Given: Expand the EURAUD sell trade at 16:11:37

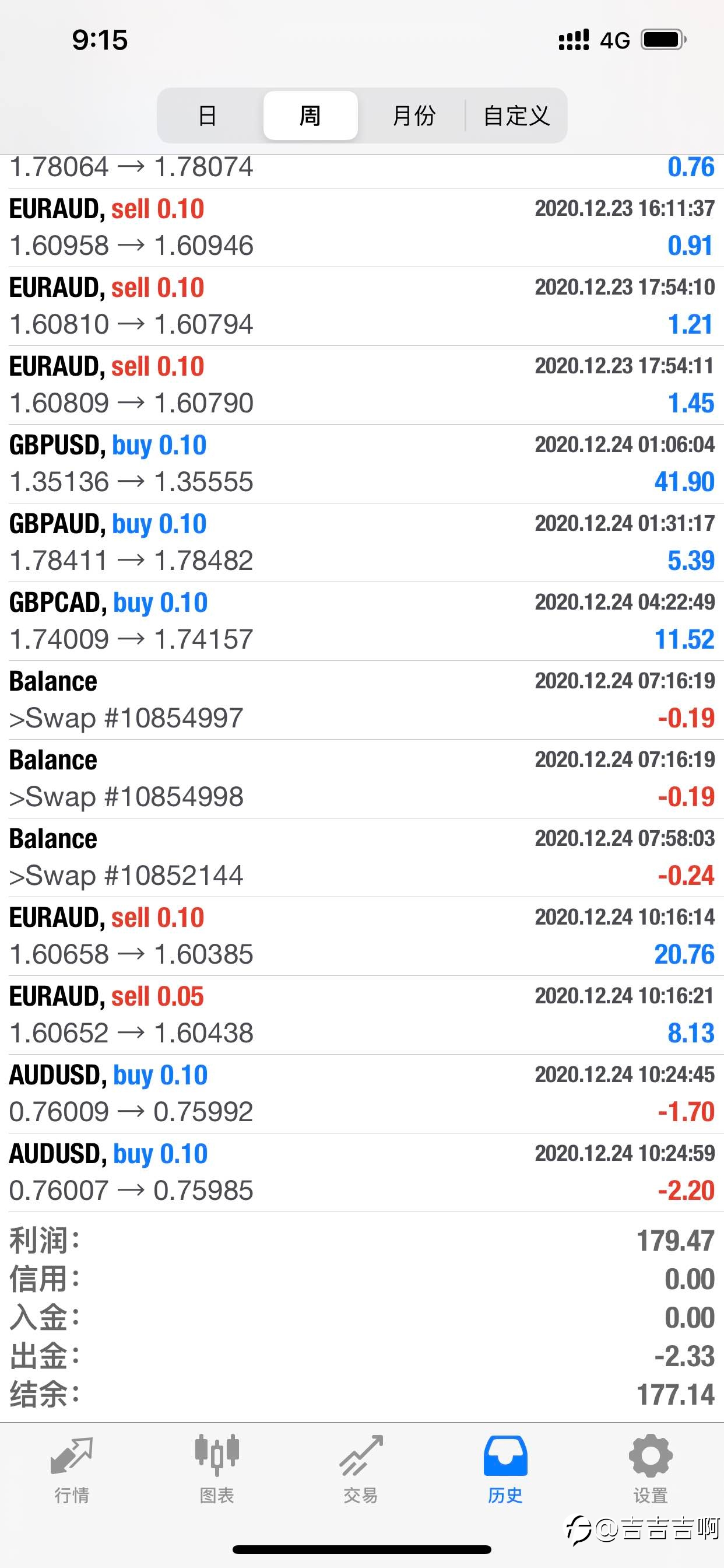Looking at the screenshot, I should point(362,228).
